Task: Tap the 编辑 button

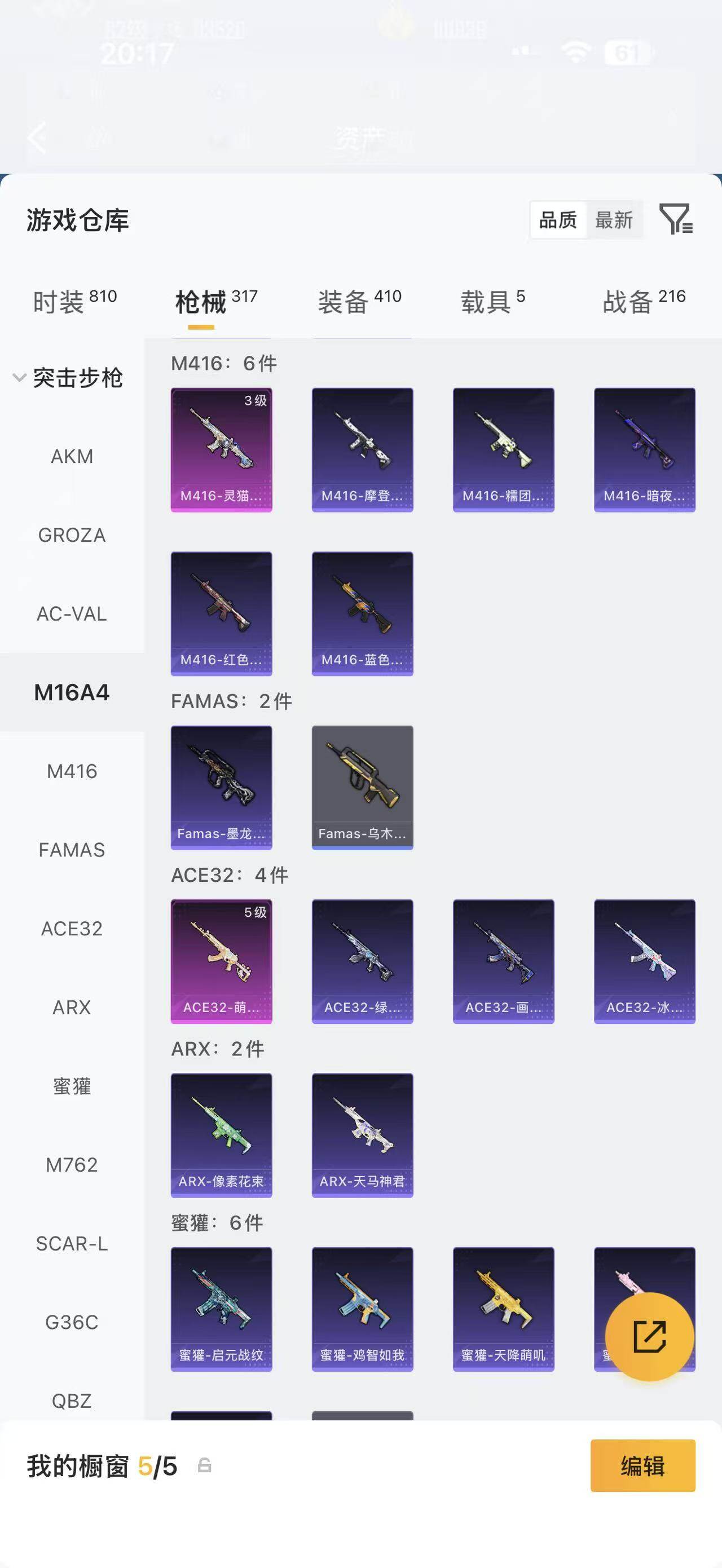Action: click(643, 1466)
